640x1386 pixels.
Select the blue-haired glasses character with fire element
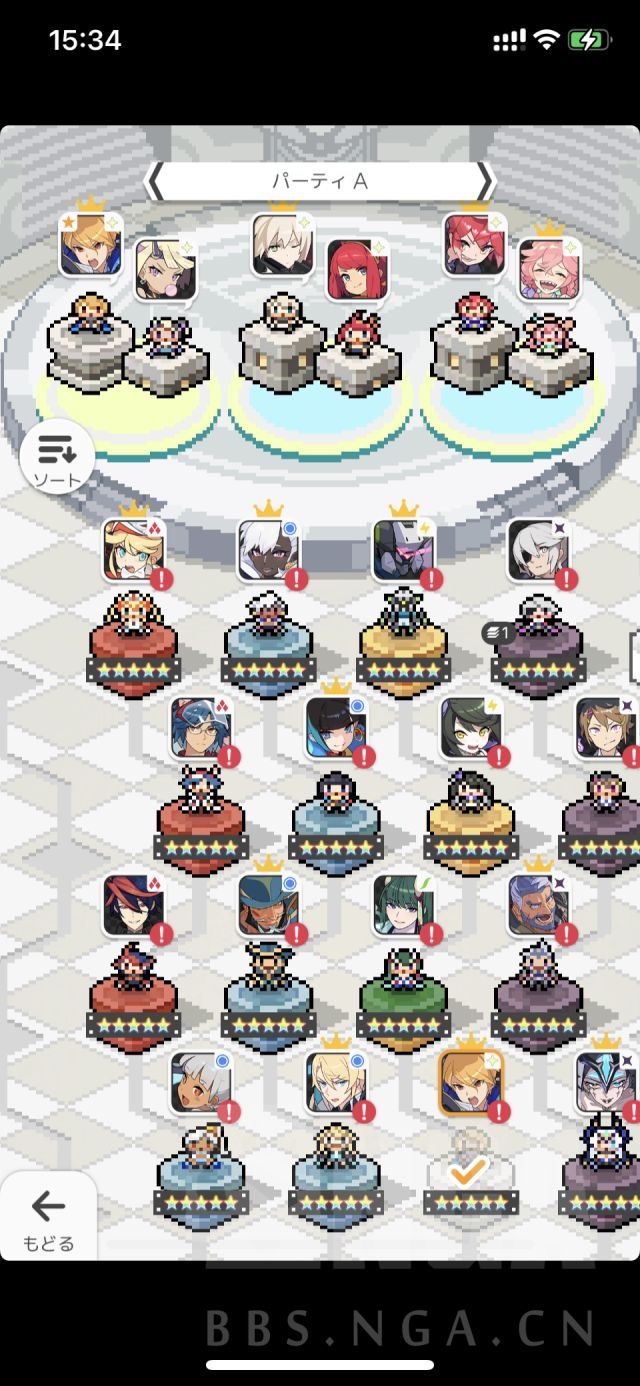click(x=200, y=728)
